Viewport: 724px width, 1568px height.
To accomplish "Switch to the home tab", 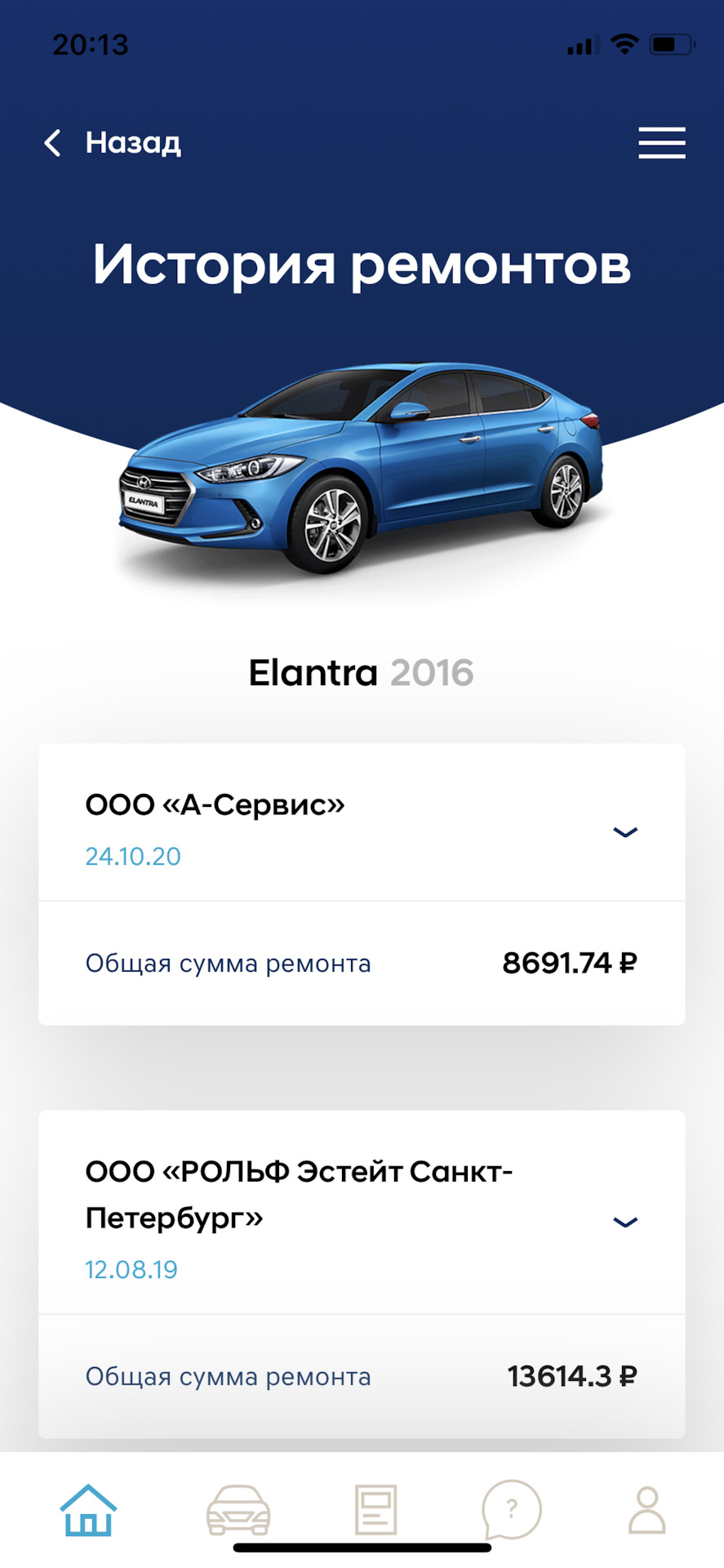I will 88,1511.
